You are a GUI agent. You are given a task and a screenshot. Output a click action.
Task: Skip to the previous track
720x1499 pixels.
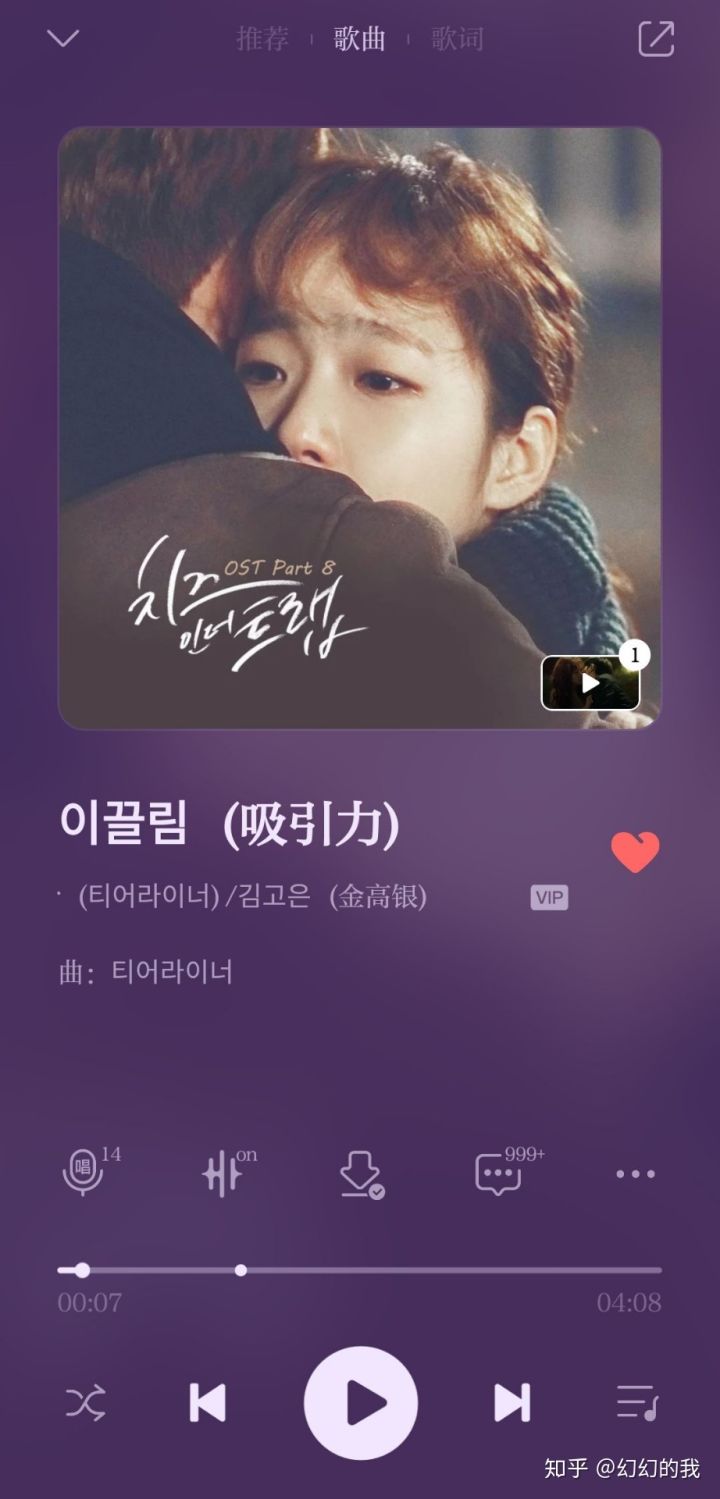208,1403
